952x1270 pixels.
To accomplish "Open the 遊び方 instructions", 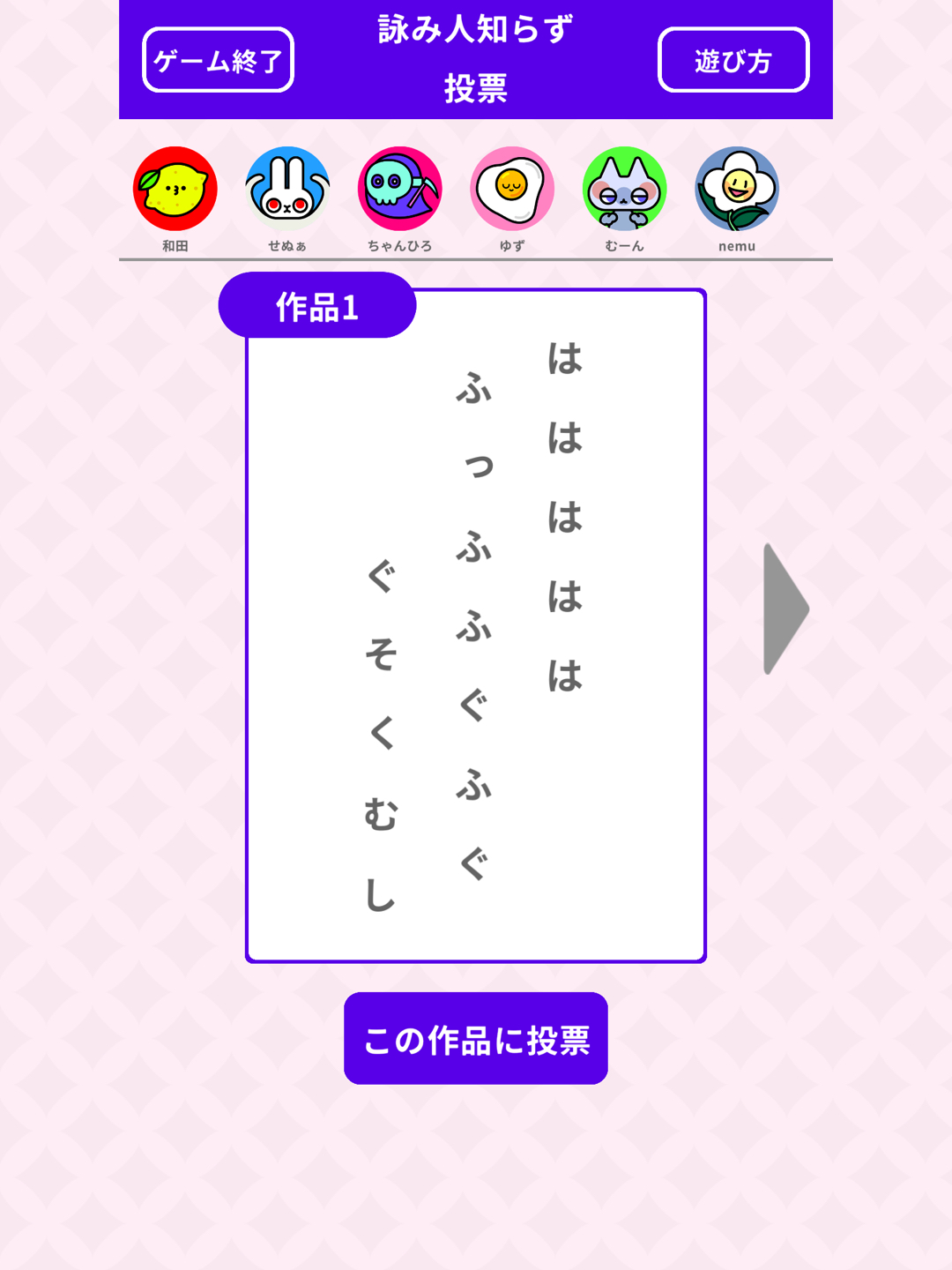I will [x=733, y=60].
